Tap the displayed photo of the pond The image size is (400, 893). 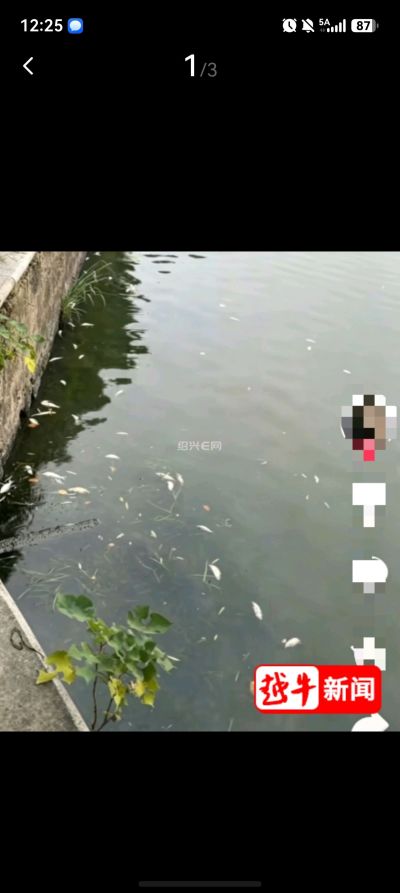pyautogui.click(x=200, y=491)
